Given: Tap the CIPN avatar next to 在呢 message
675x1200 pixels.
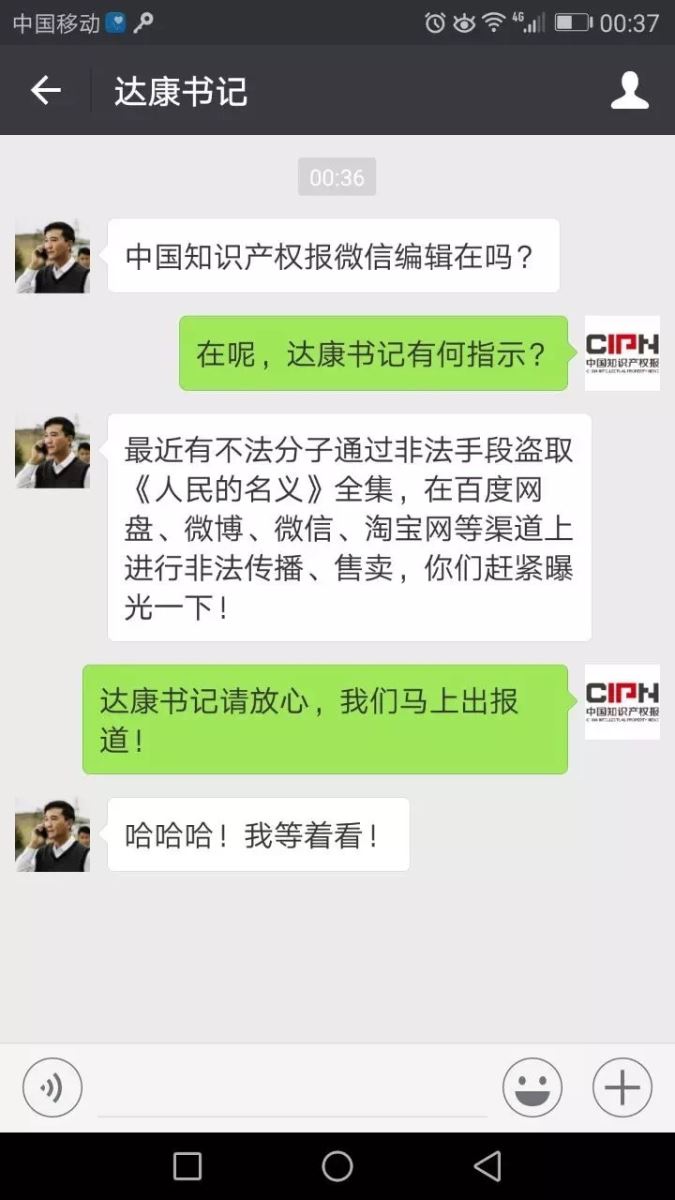Looking at the screenshot, I should point(622,353).
